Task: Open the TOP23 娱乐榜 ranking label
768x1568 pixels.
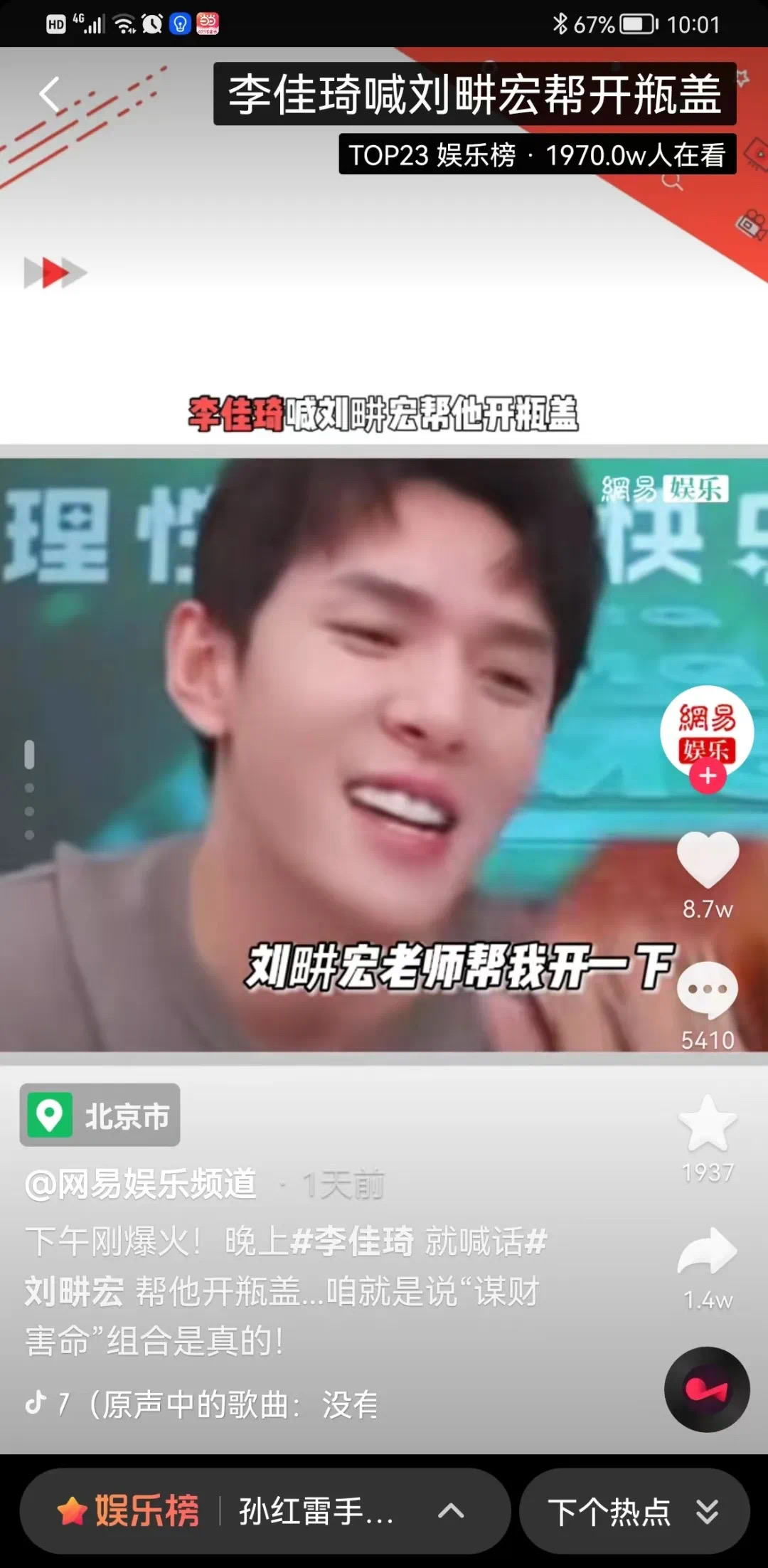Action: 537,154
